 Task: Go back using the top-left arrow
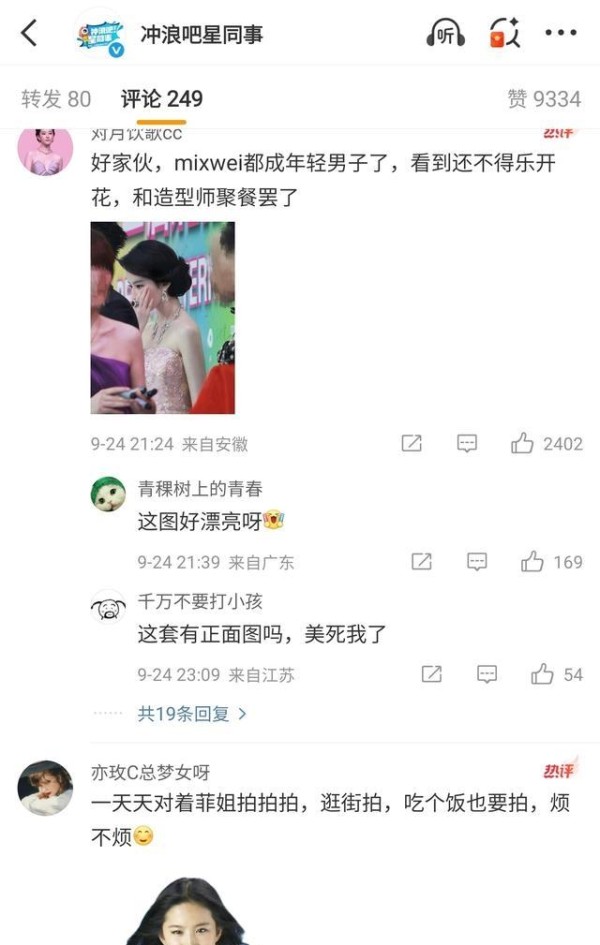29,34
